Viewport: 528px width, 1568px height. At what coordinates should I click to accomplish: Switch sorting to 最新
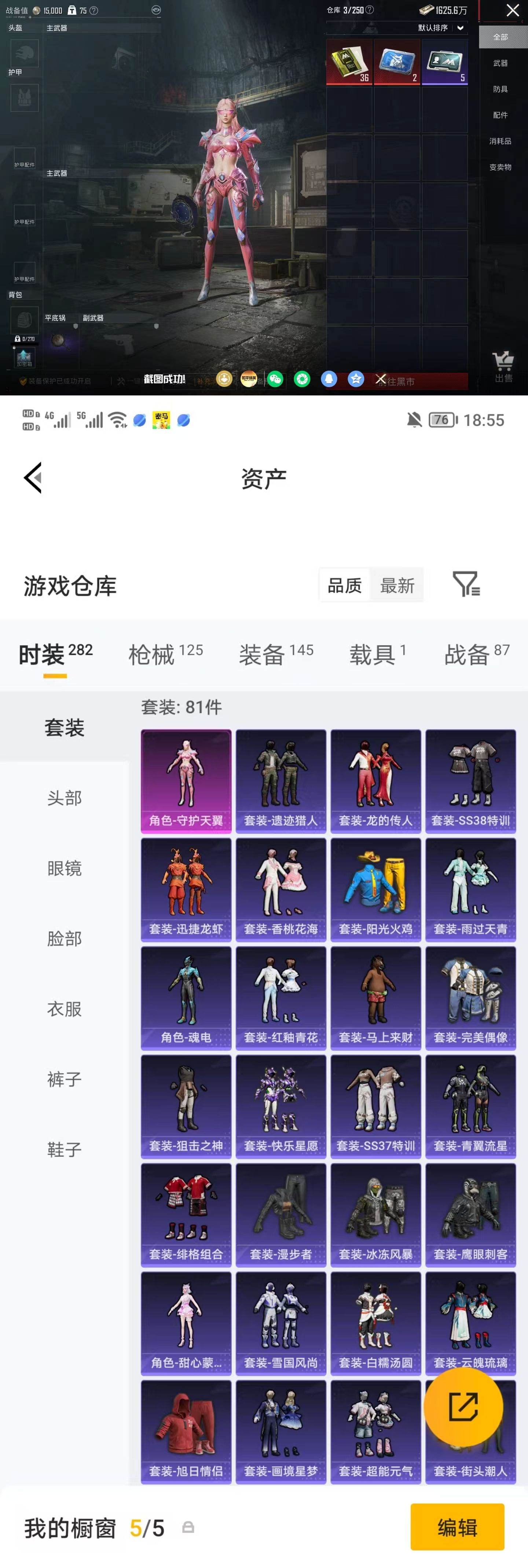point(396,585)
